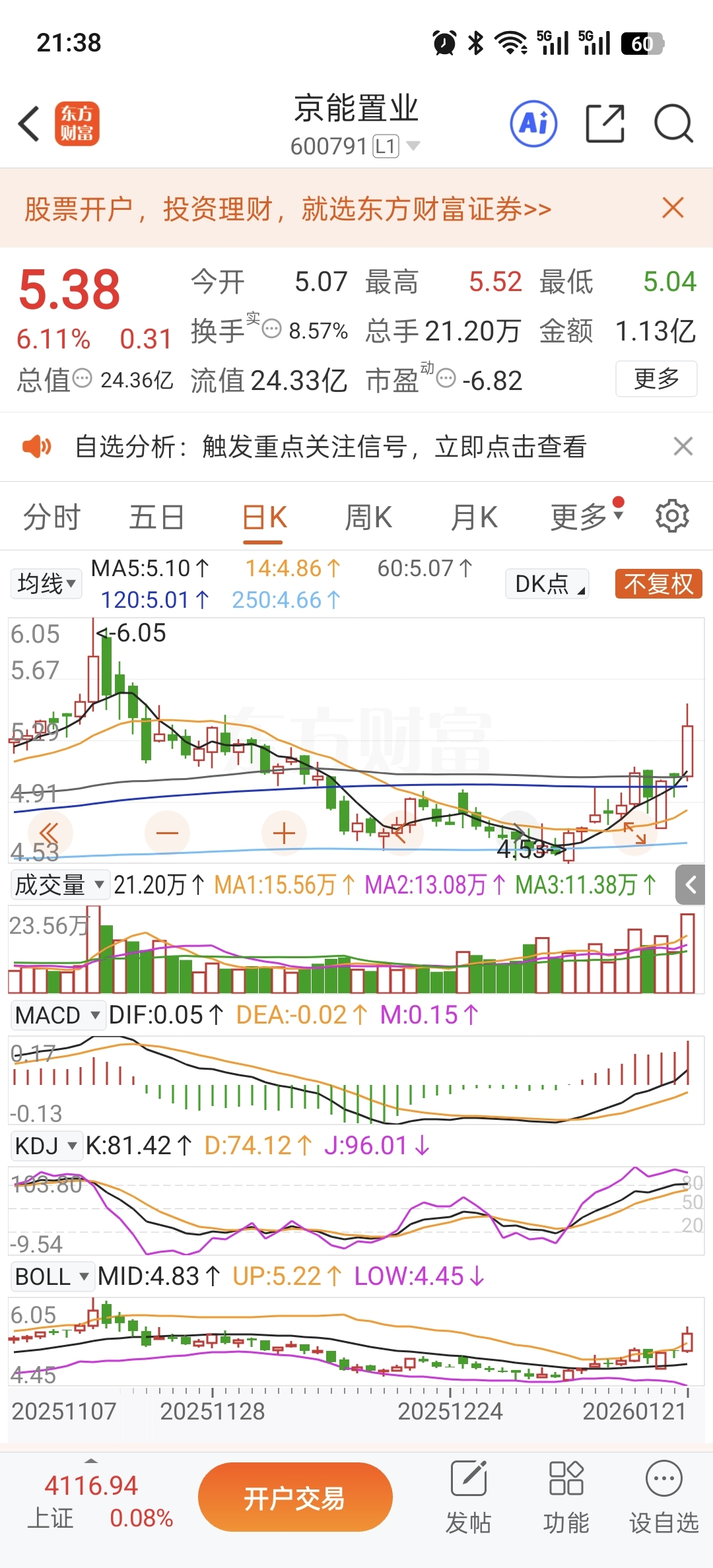Switch to the 五日 tab
Image resolution: width=713 pixels, height=1568 pixels.
[156, 517]
